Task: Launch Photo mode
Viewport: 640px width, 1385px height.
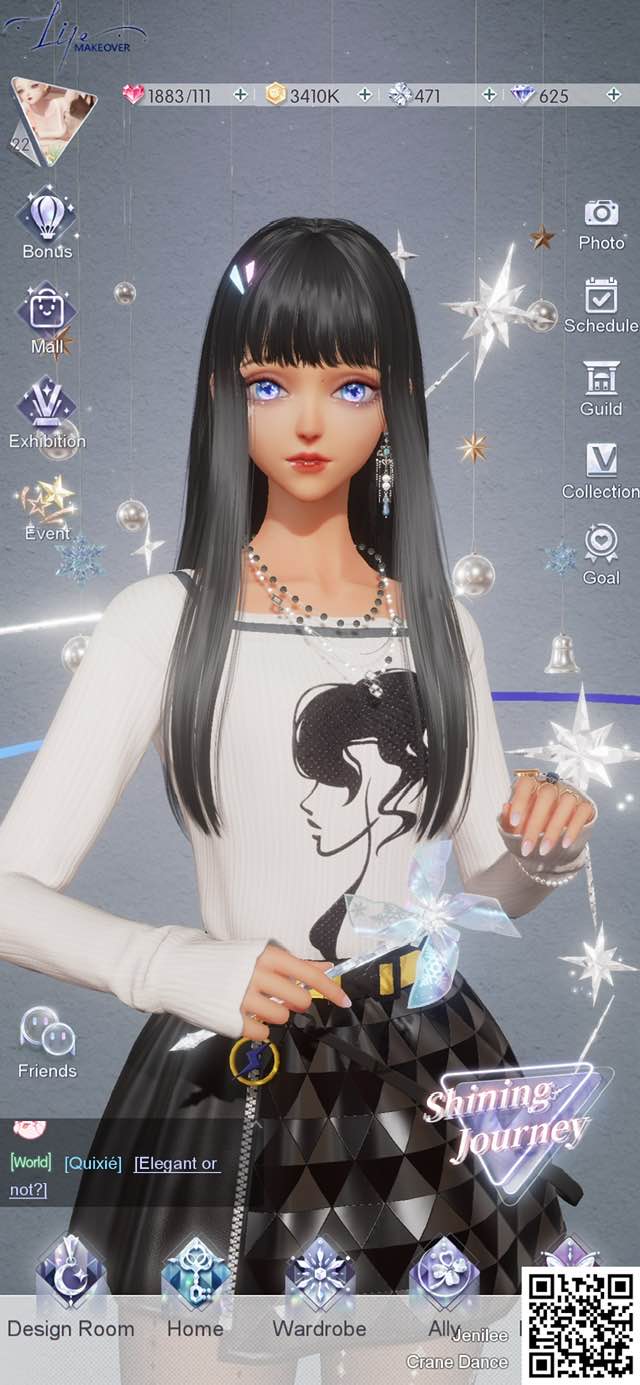Action: tap(601, 223)
